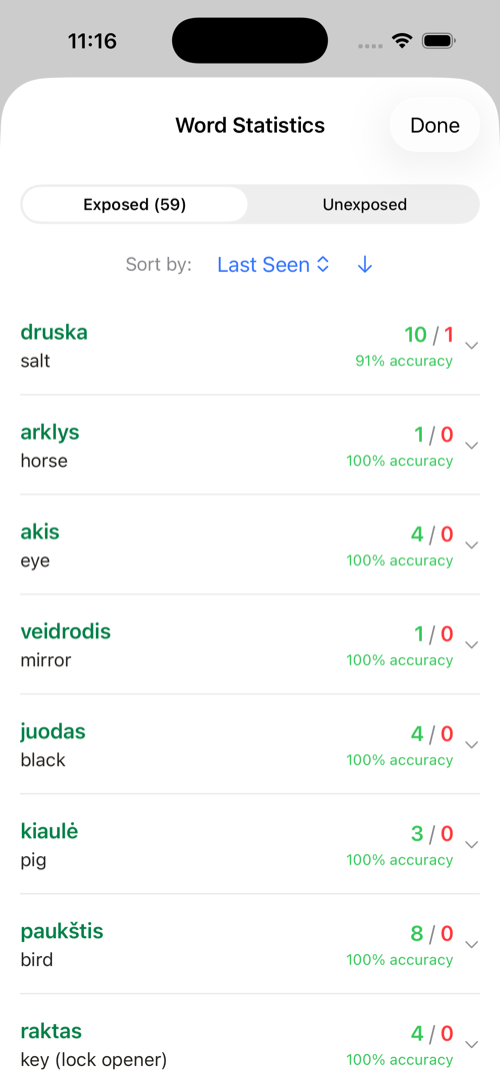Select the Exposed (59) tab
The image size is (500, 1087).
pyautogui.click(x=135, y=205)
